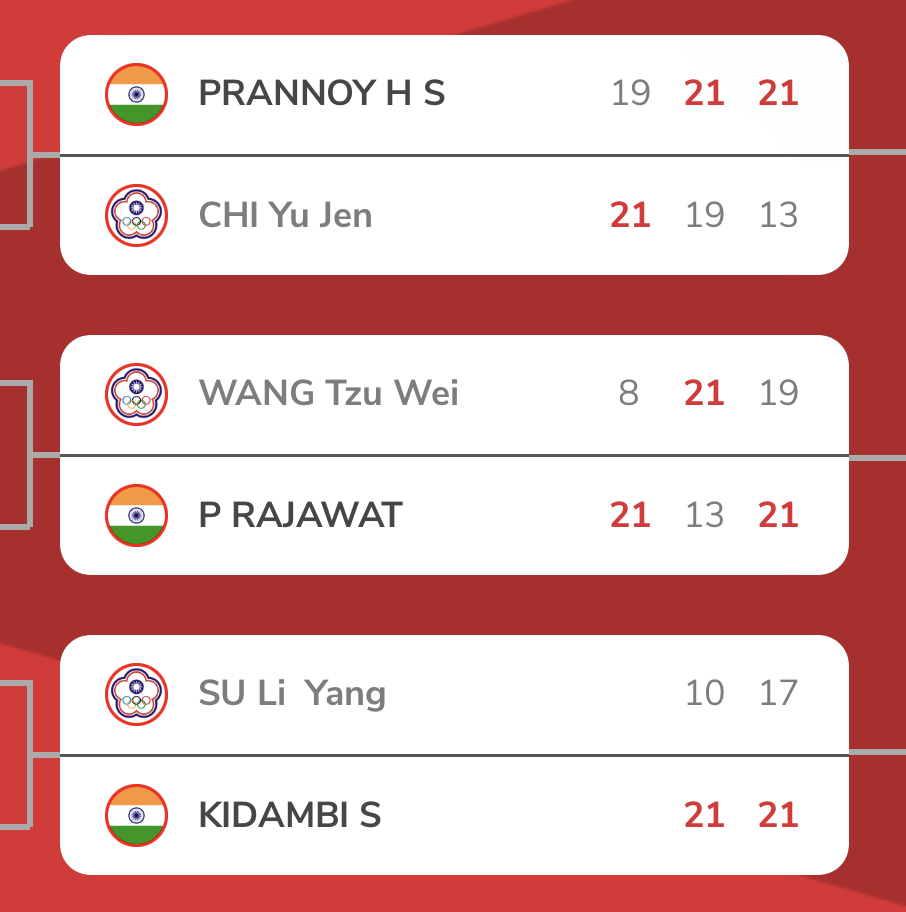Select the Su Li Yang vs Kidambi S match
This screenshot has height=912, width=906.
454,755
